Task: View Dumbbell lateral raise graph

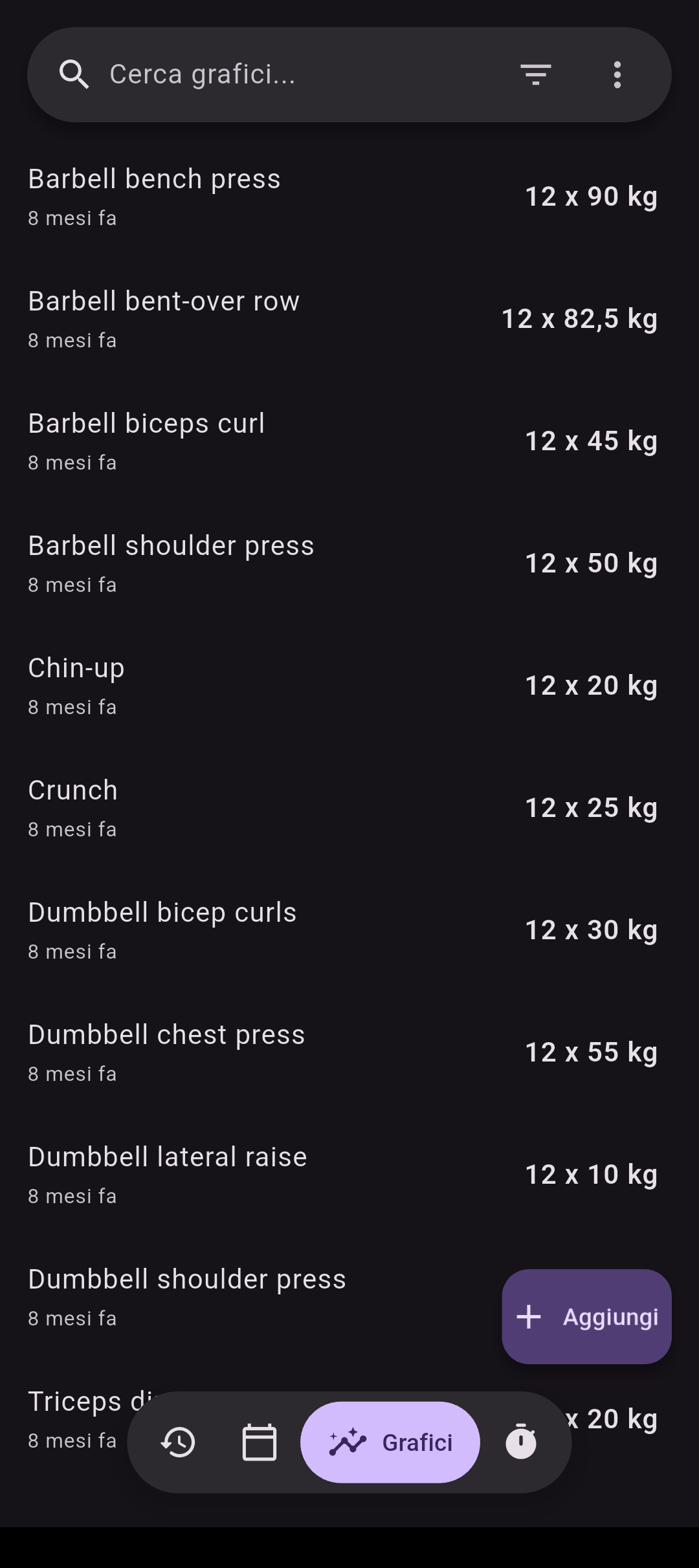Action: tap(349, 1175)
